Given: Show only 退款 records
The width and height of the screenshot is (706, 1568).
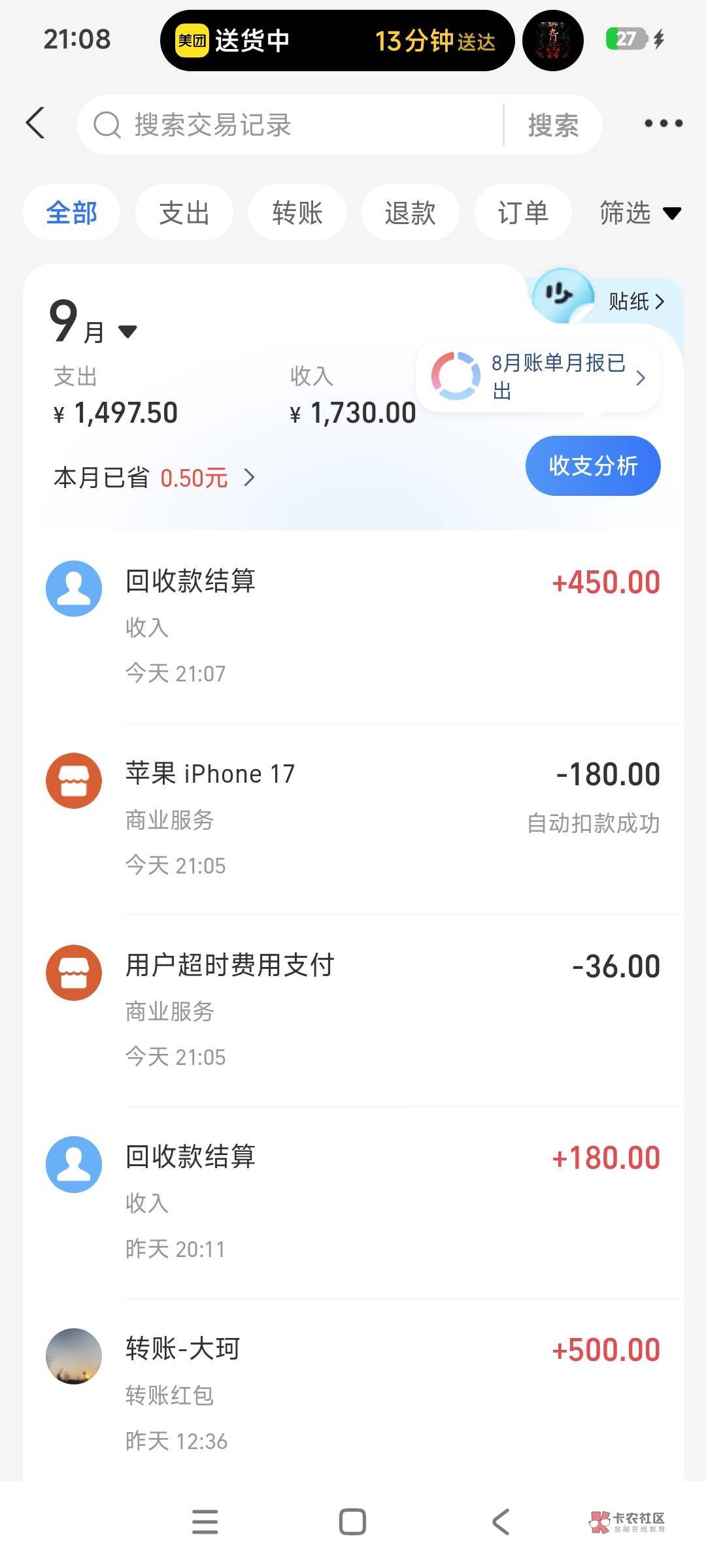Looking at the screenshot, I should 410,213.
